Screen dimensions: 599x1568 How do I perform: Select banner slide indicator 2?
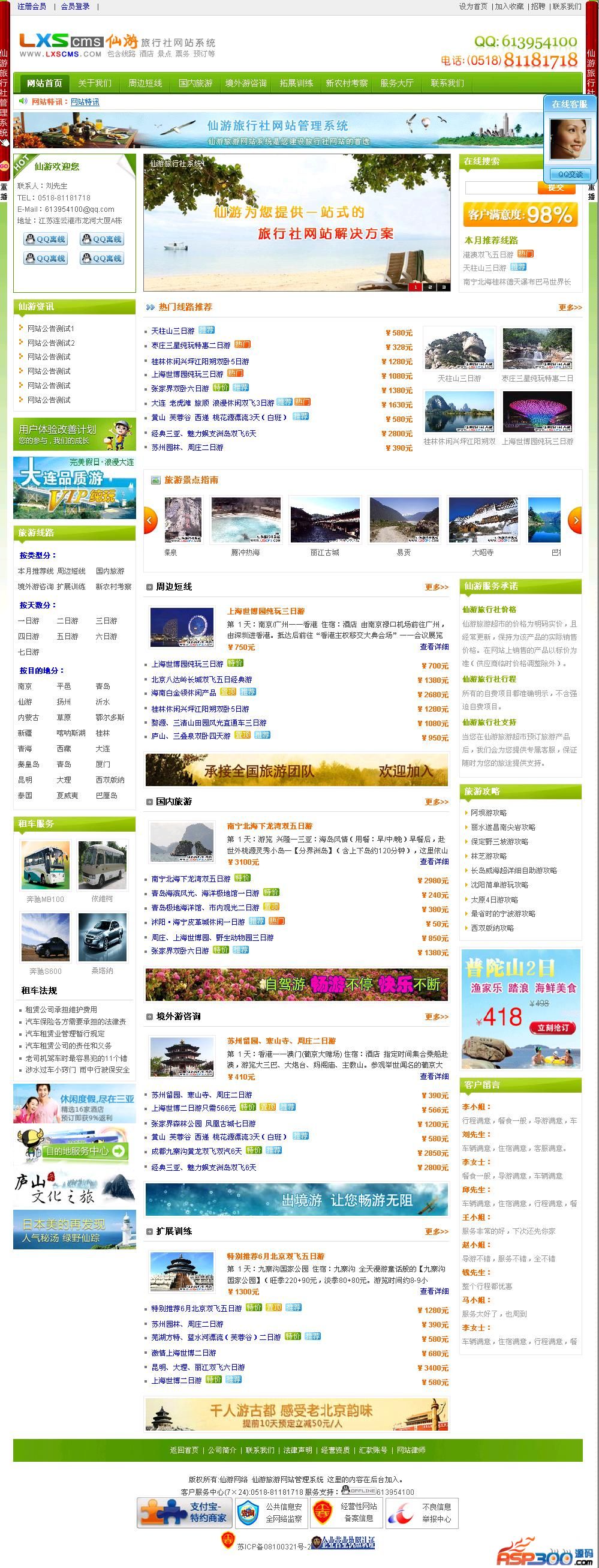click(x=429, y=287)
